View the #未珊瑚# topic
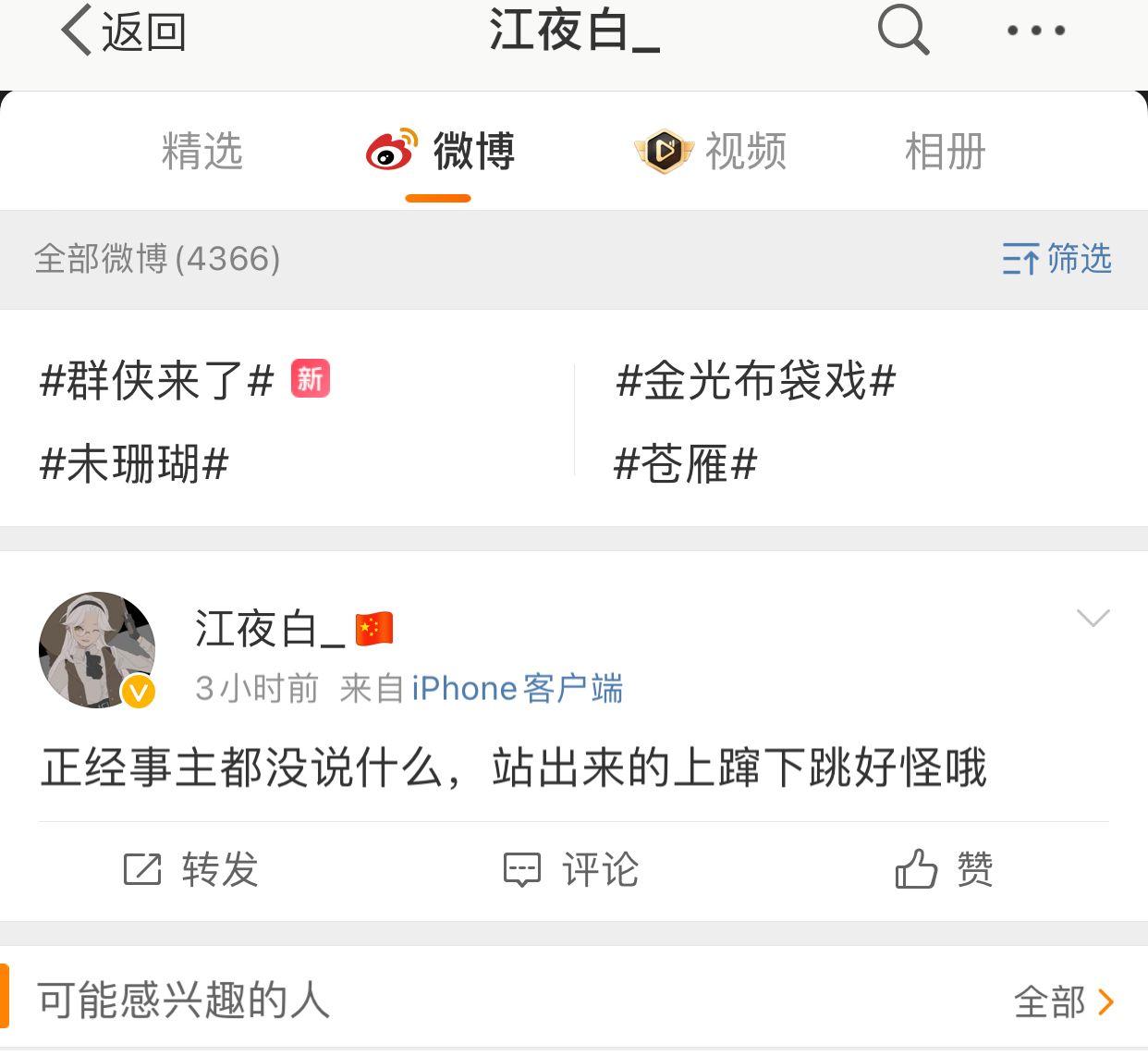 coord(135,464)
